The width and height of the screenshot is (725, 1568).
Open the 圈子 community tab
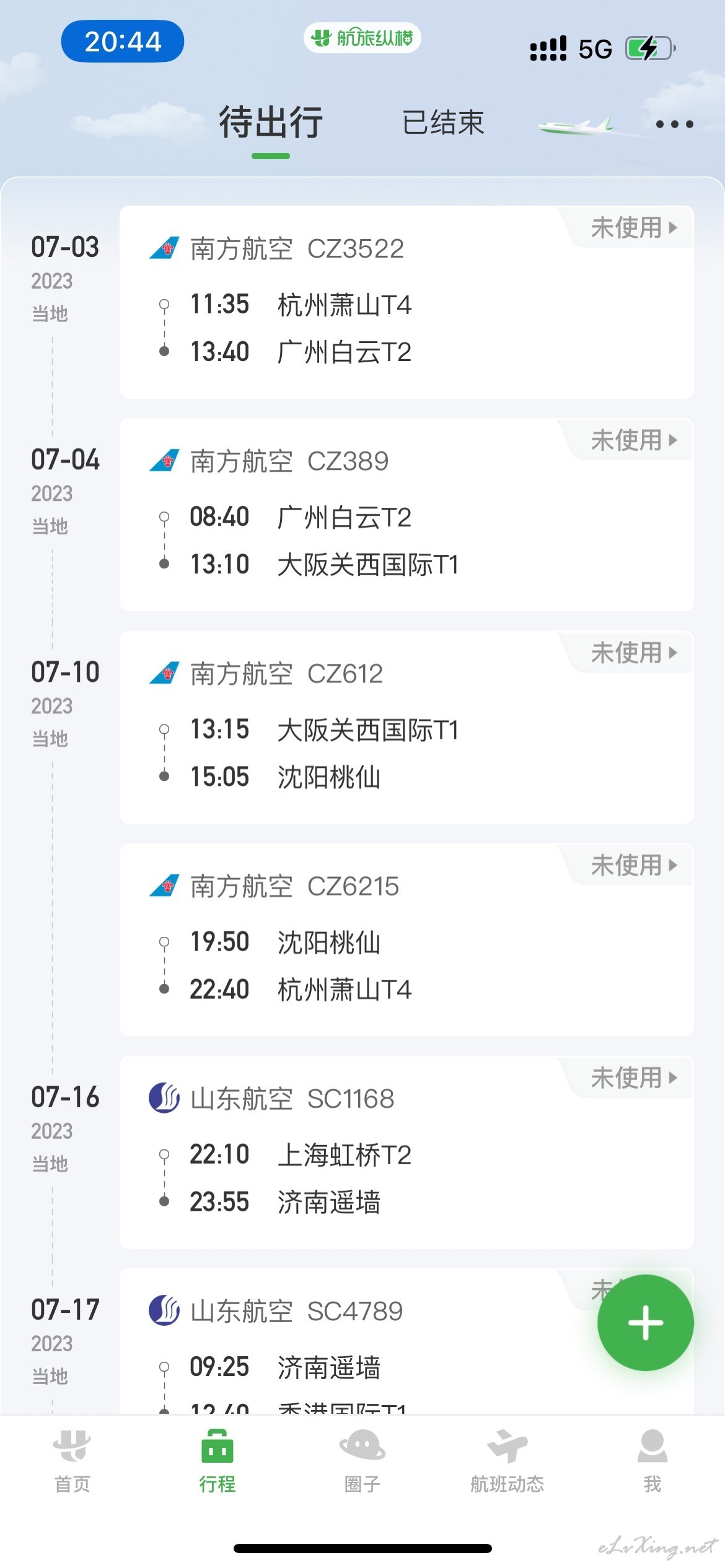point(362,1461)
